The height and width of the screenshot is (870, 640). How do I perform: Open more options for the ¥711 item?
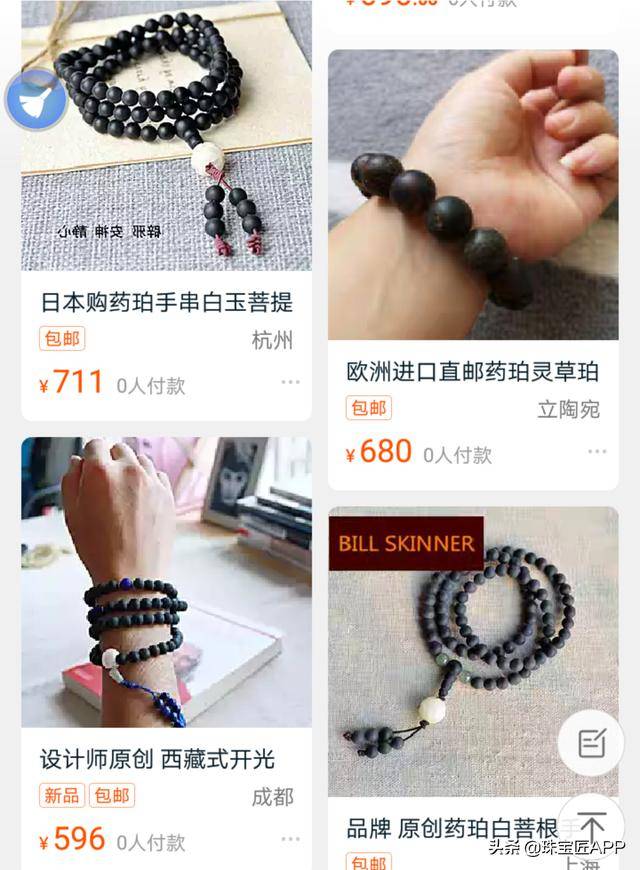point(290,382)
